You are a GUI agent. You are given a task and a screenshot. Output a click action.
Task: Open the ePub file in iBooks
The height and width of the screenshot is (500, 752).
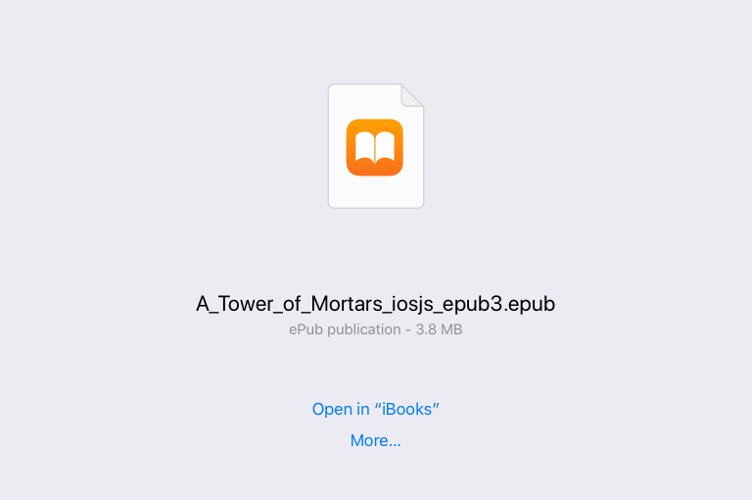(376, 409)
